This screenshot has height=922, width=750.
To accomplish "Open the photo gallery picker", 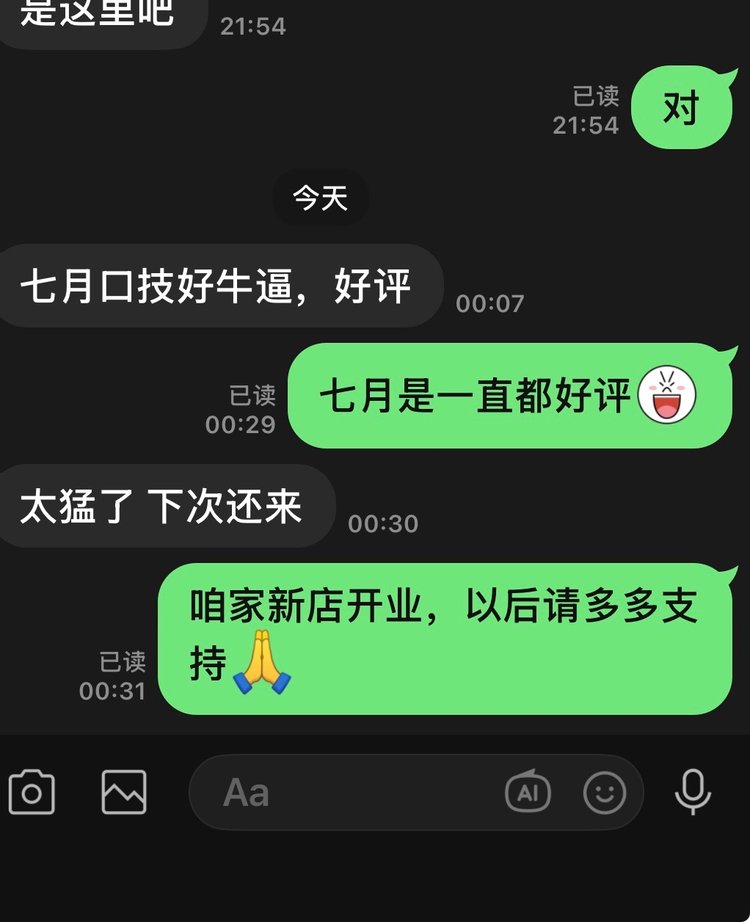I will (x=124, y=793).
